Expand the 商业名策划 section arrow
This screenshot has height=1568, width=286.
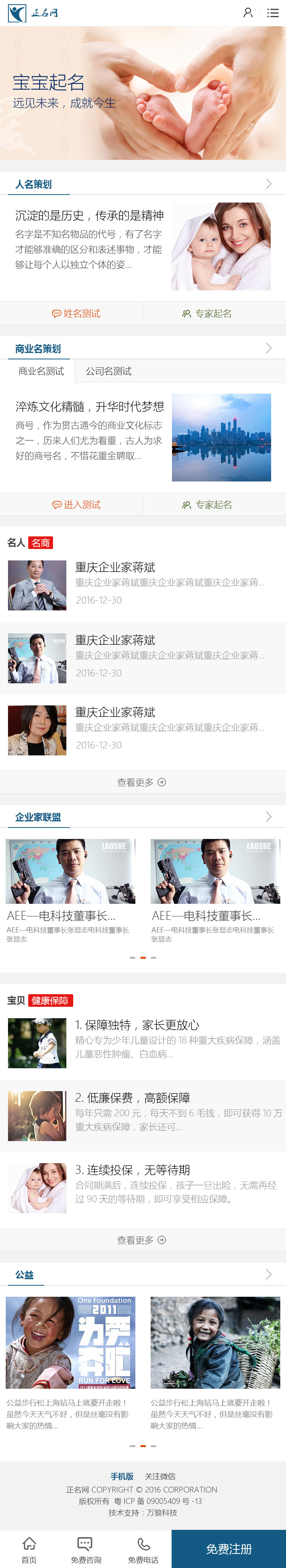click(268, 348)
